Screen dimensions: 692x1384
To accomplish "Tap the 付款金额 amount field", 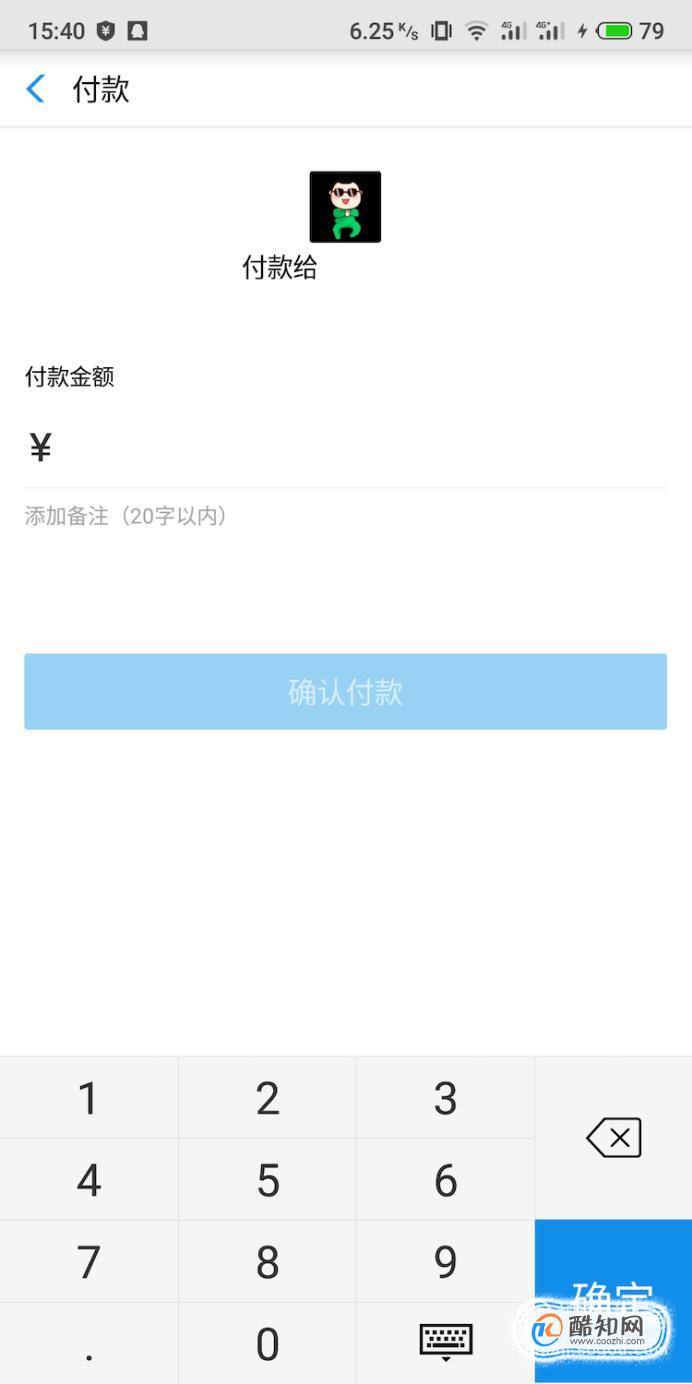I will [x=346, y=447].
